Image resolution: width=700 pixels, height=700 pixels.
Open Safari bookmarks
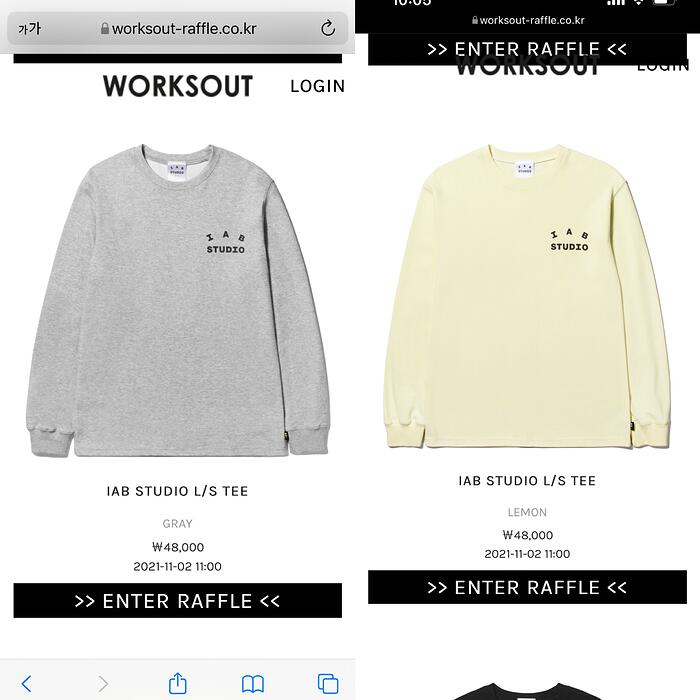point(253,684)
